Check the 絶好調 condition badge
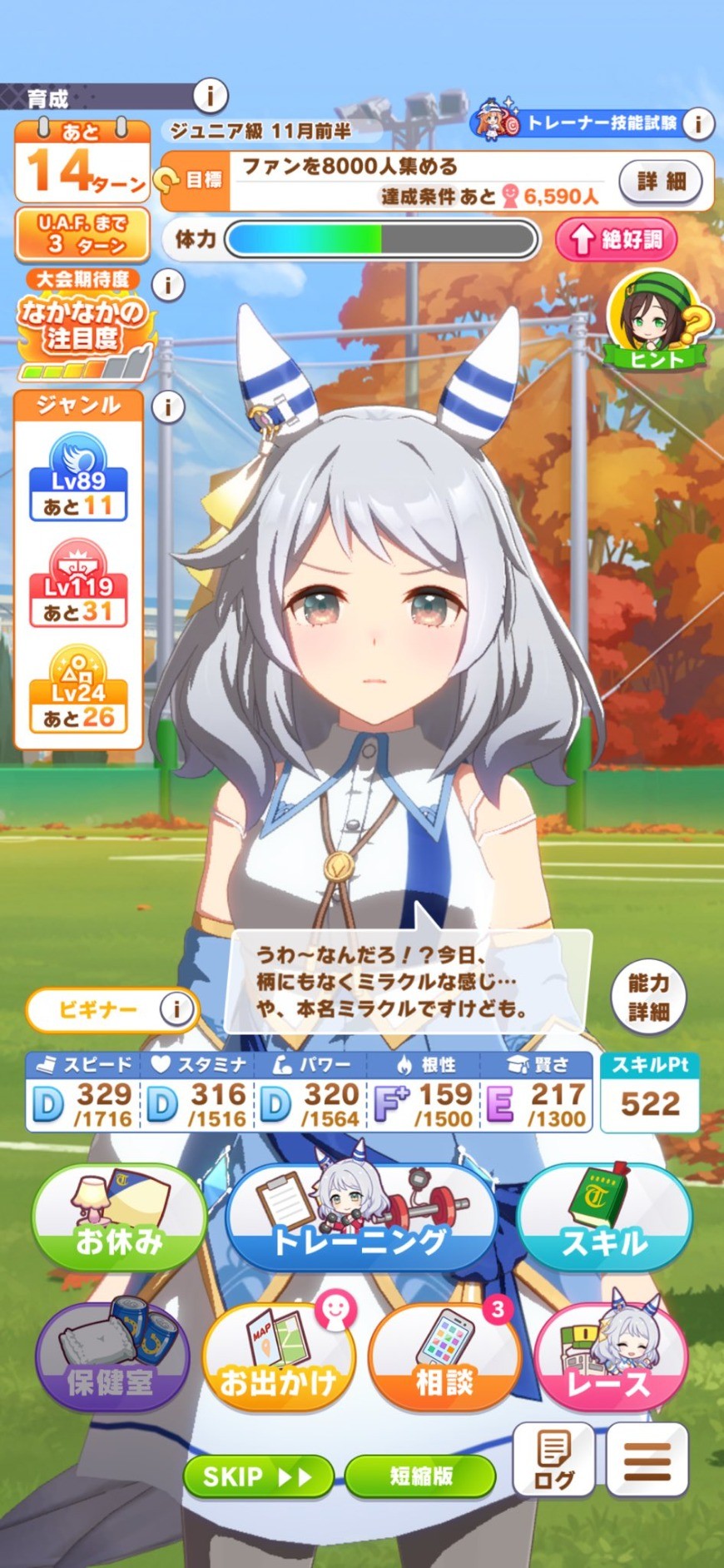The image size is (724, 1568). [616, 240]
